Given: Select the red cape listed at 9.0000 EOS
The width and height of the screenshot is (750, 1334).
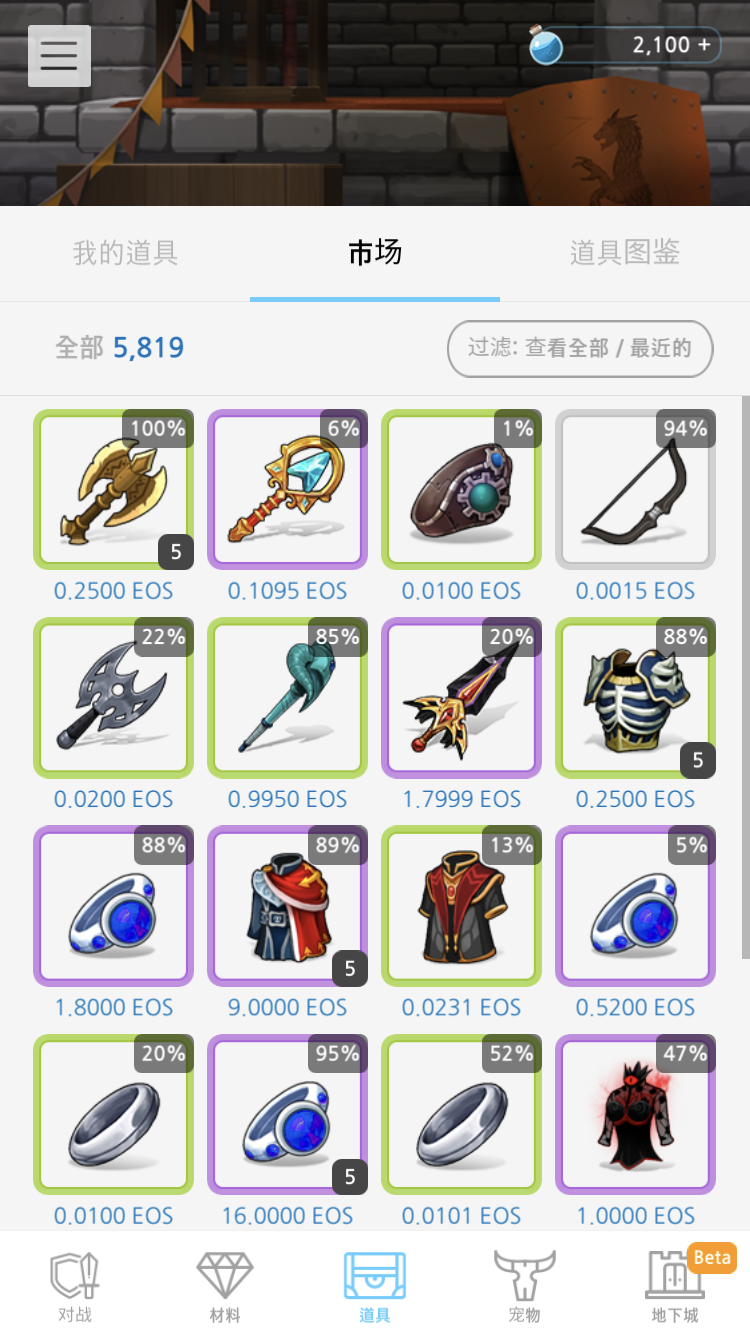Looking at the screenshot, I should [x=287, y=906].
